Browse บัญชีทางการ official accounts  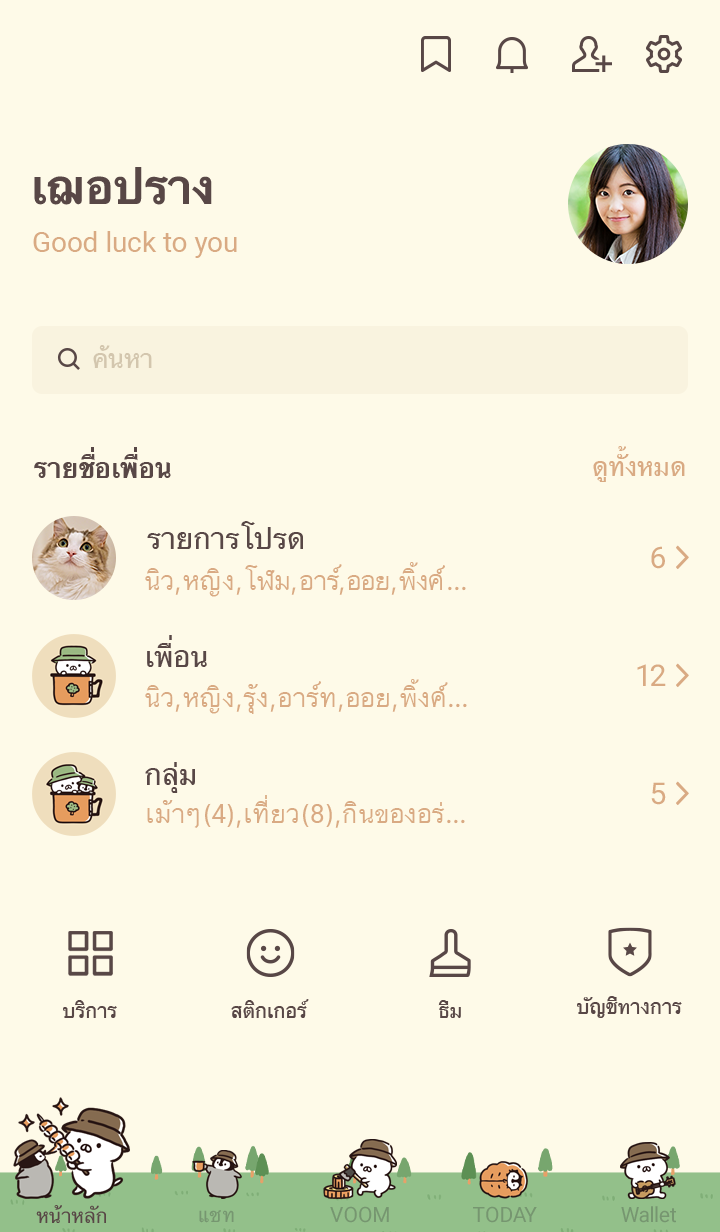pos(629,972)
